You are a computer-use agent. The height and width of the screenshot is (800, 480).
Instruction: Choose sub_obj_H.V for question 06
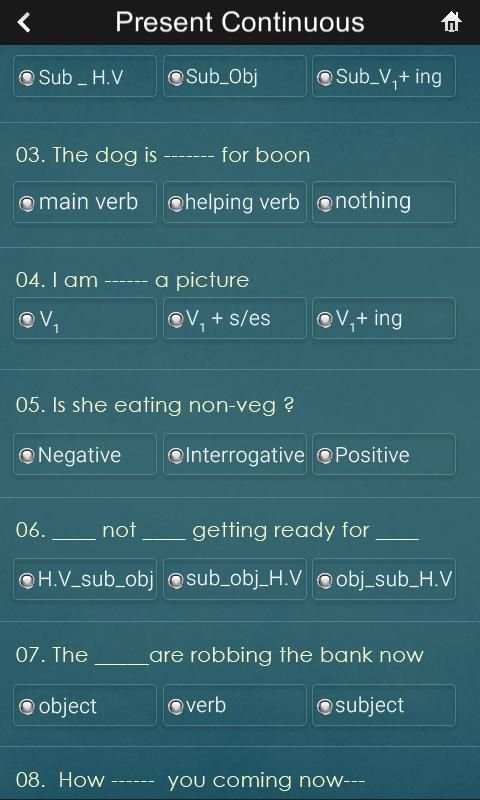[x=235, y=579]
